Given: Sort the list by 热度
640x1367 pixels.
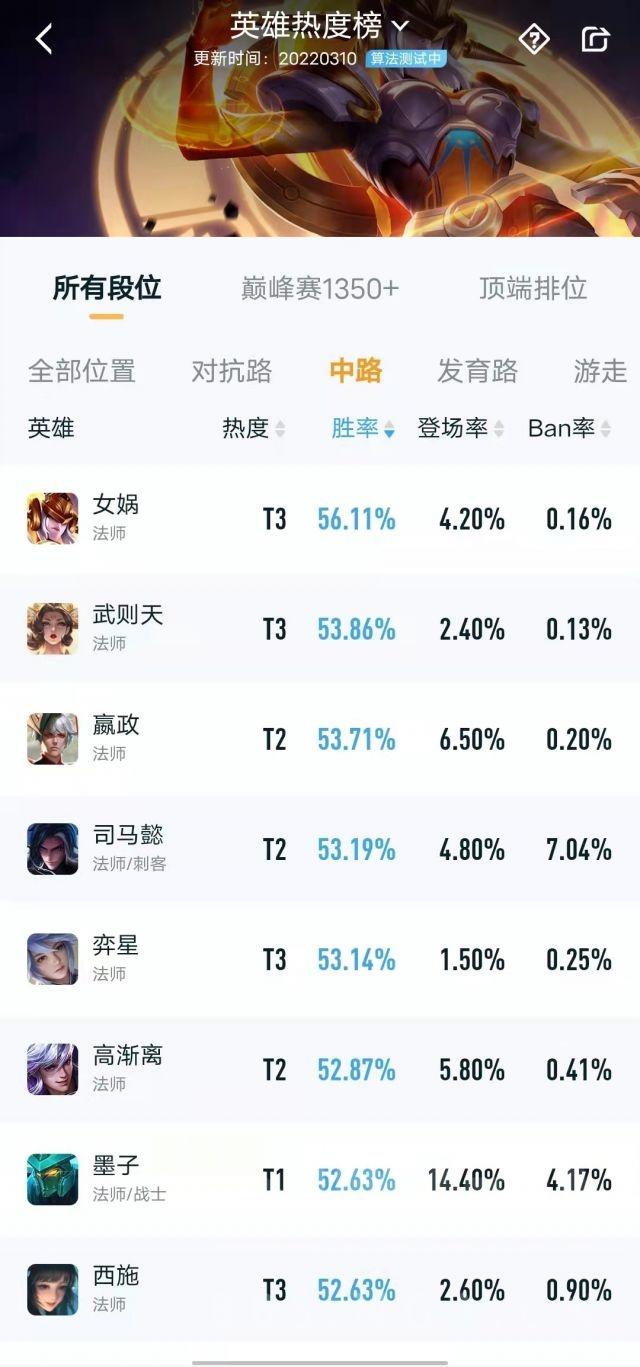Looking at the screenshot, I should [x=253, y=429].
